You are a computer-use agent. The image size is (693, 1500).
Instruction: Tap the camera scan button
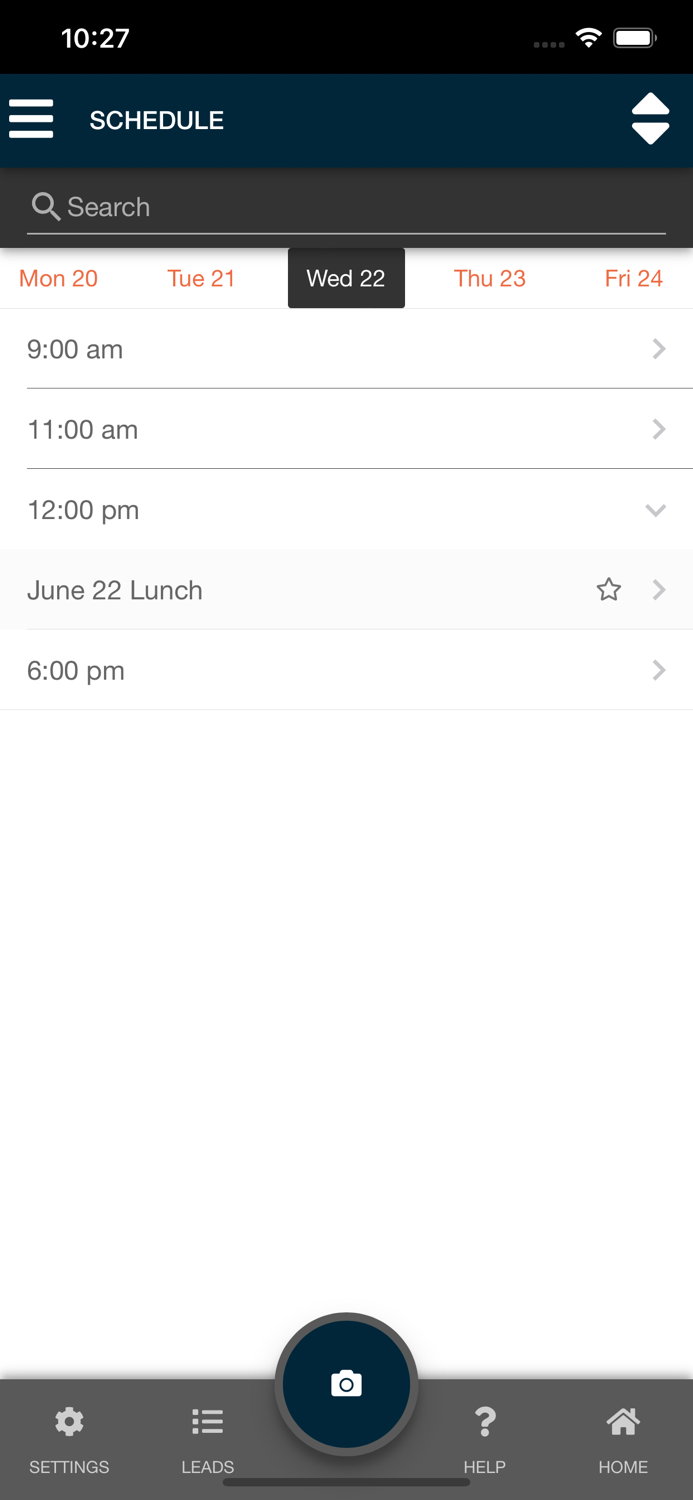click(346, 1384)
